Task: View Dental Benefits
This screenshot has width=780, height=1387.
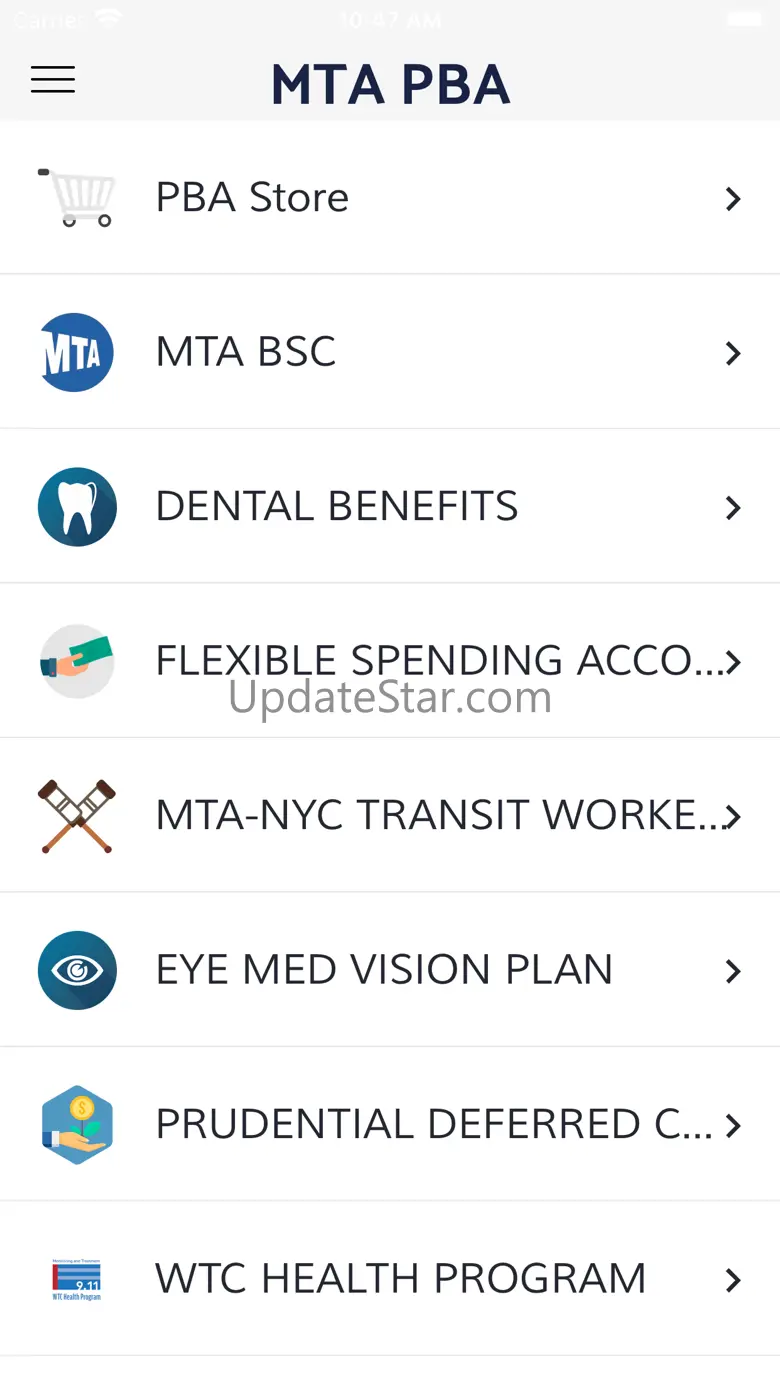Action: pos(390,506)
